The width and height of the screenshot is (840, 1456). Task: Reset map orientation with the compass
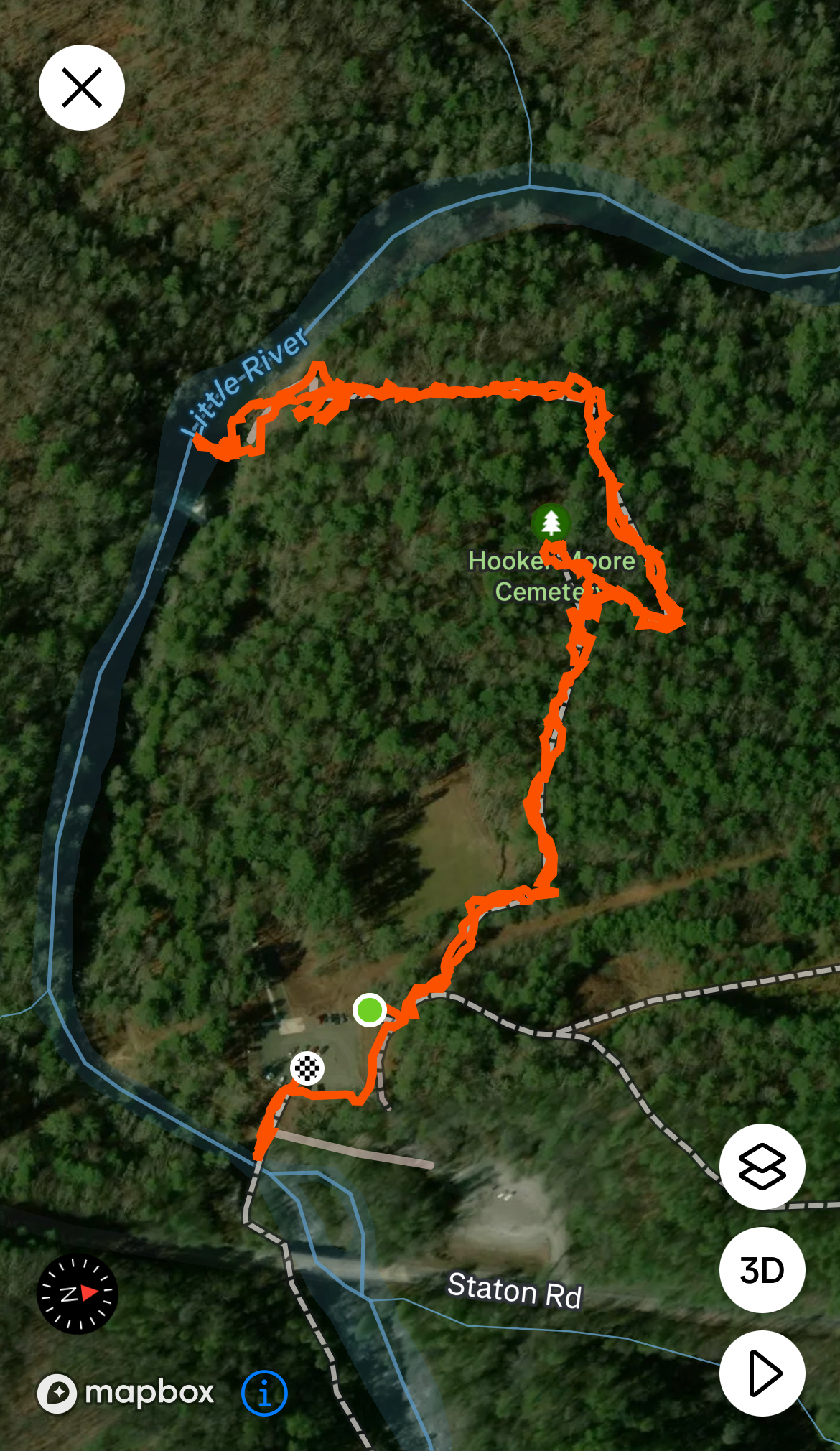click(78, 1294)
